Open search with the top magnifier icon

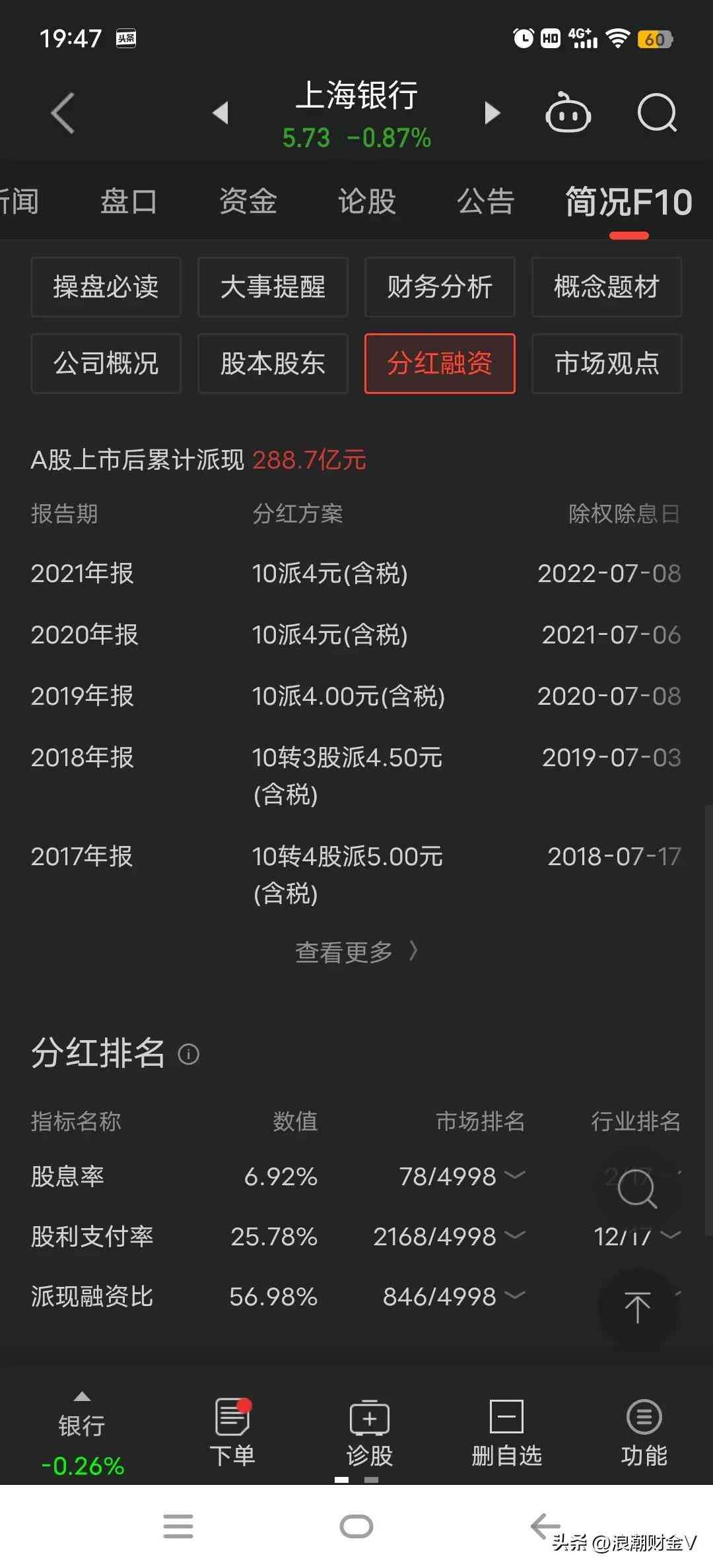(x=657, y=114)
